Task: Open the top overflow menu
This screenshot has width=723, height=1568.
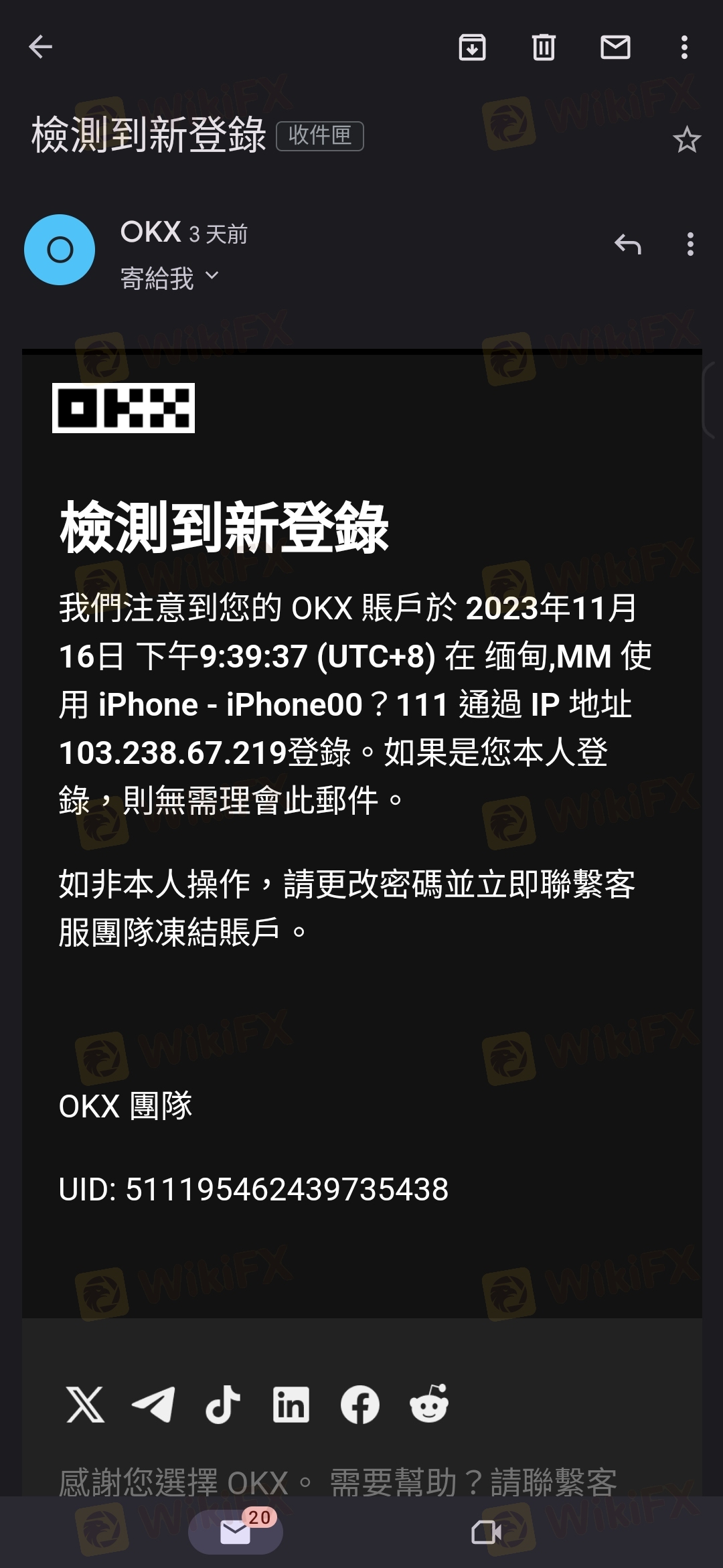Action: pyautogui.click(x=684, y=47)
